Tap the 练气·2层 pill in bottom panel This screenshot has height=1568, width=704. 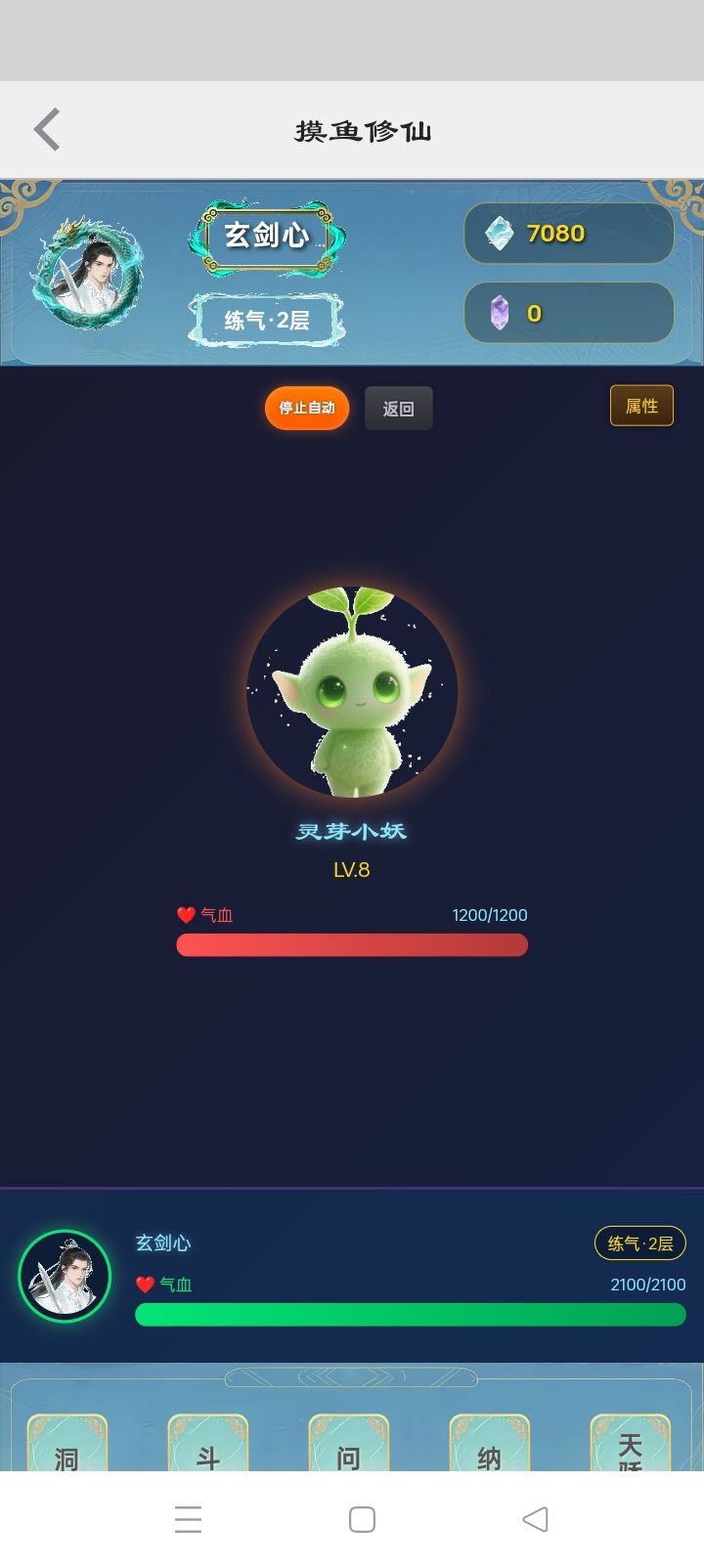[639, 1243]
